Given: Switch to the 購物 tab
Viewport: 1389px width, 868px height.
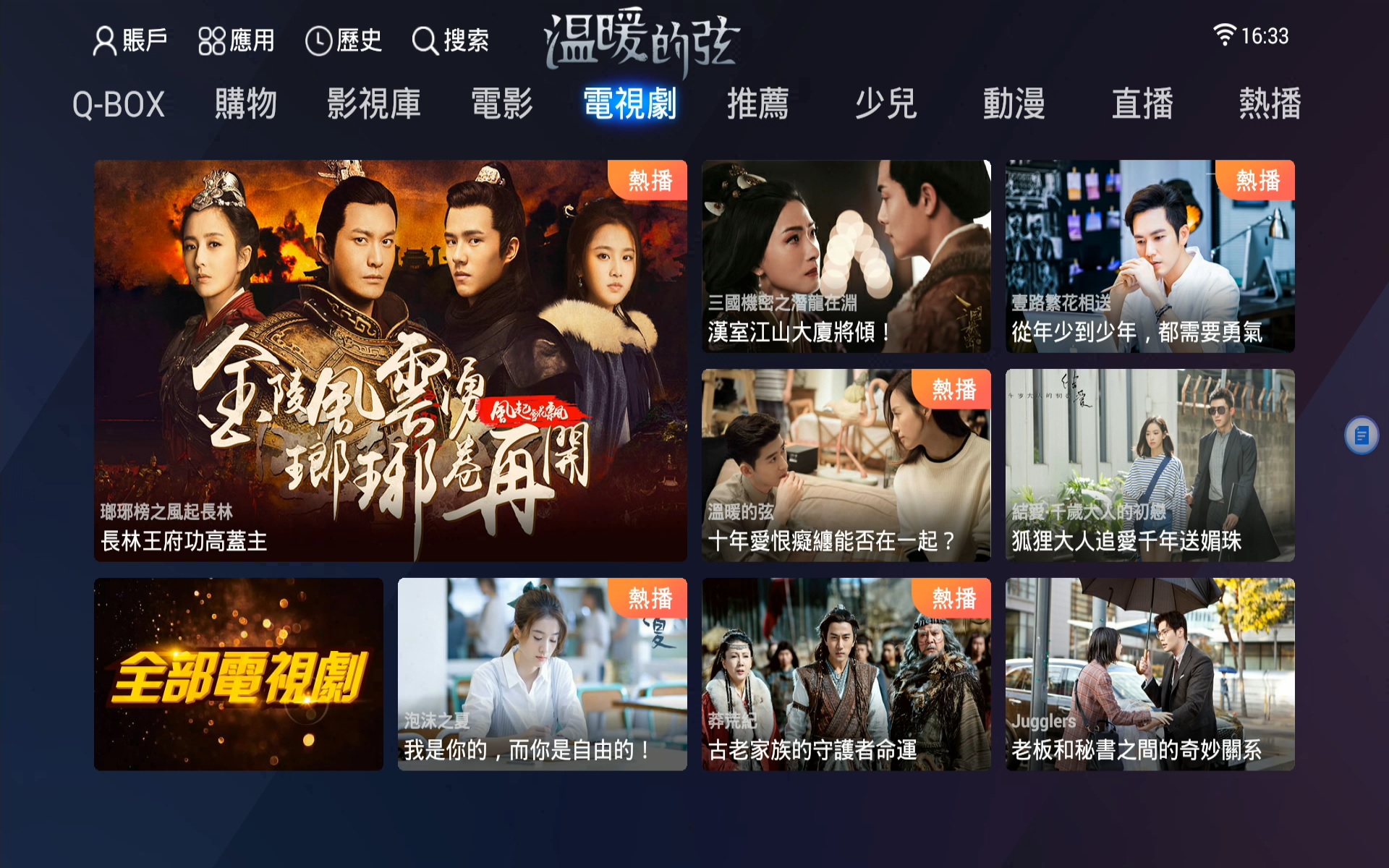Looking at the screenshot, I should (x=246, y=104).
